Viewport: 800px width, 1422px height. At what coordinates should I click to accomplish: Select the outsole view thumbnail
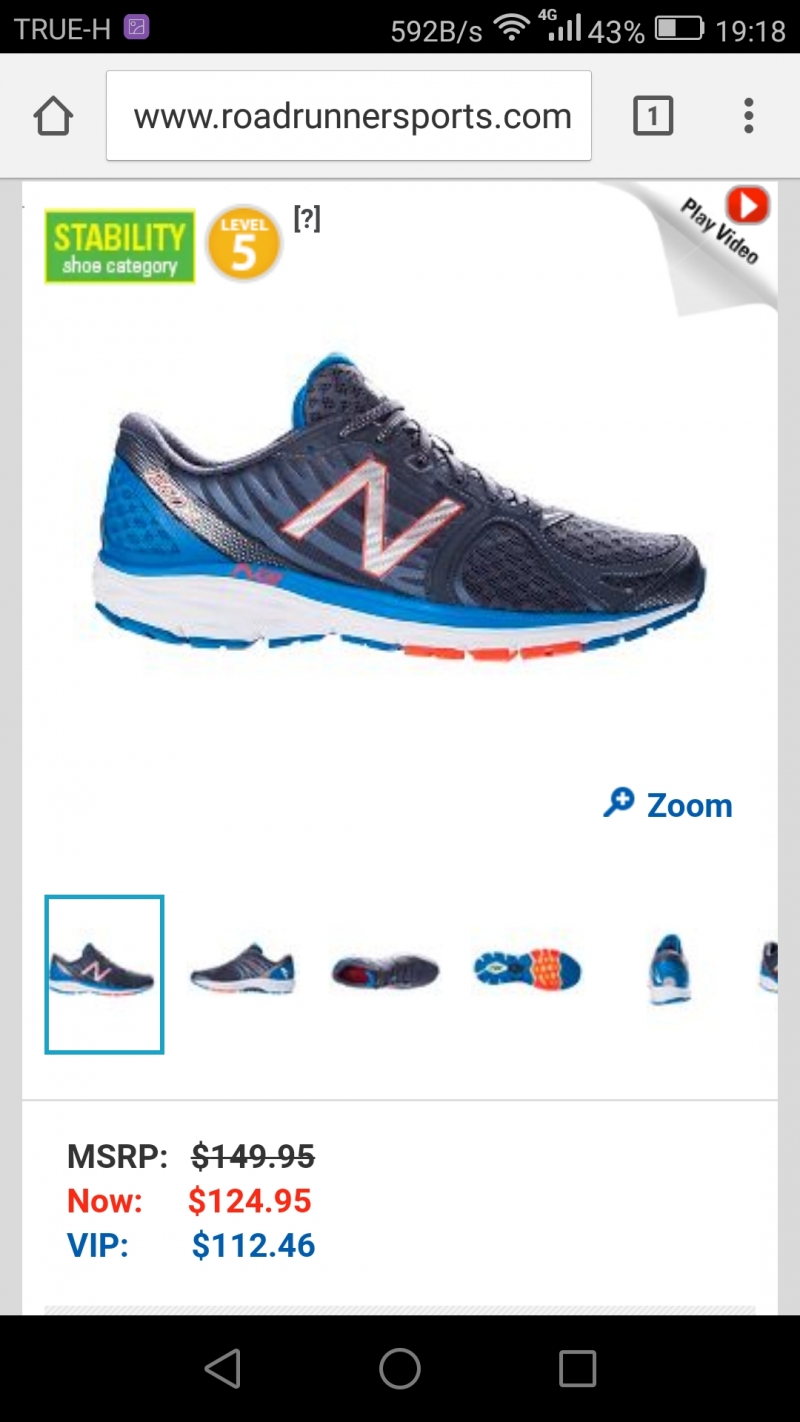point(527,969)
